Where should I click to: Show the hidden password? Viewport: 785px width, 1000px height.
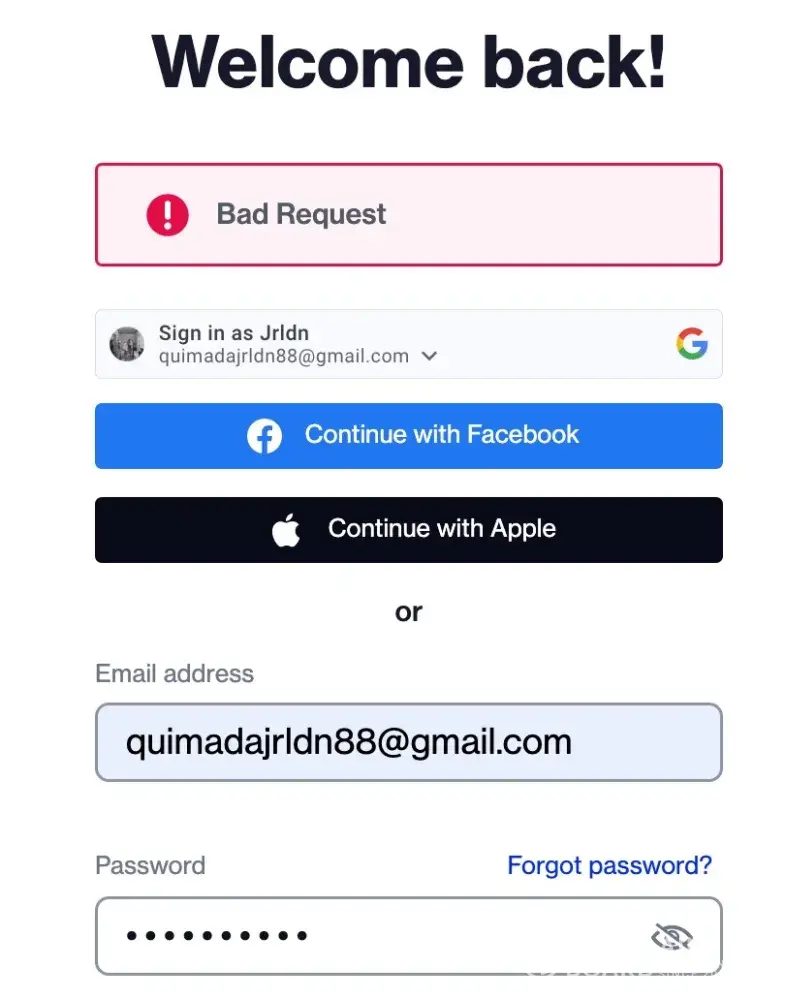671,937
